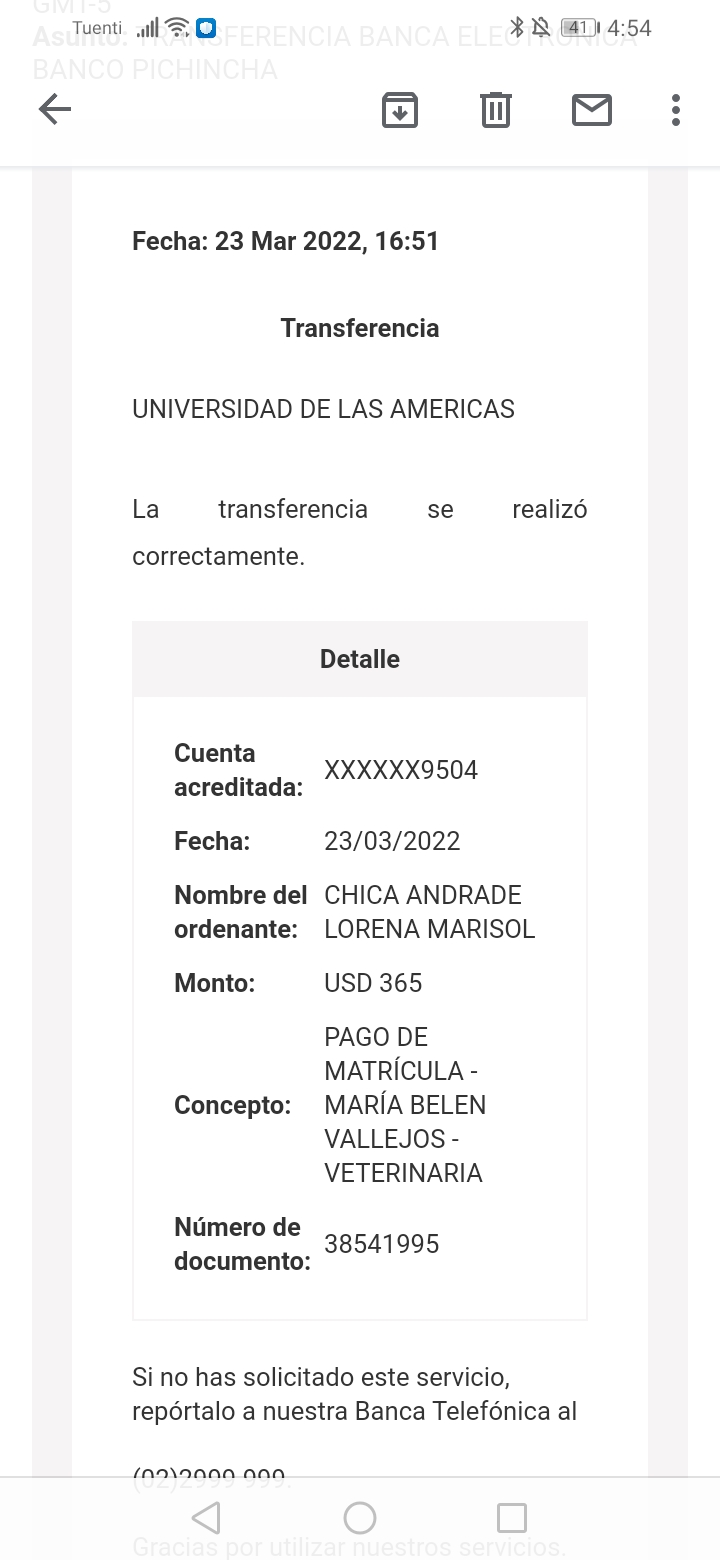Archive this email
Viewport: 720px width, 1560px height.
point(400,109)
